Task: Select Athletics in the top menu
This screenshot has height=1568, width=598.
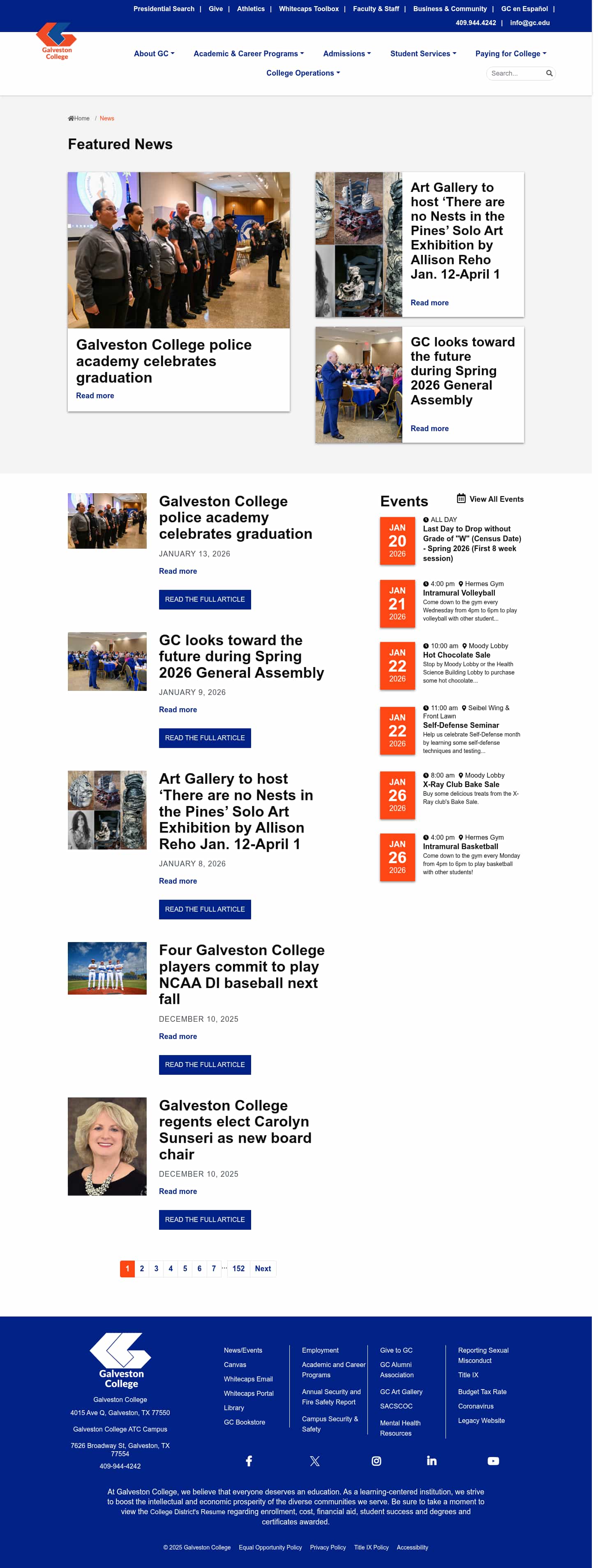Action: click(250, 9)
